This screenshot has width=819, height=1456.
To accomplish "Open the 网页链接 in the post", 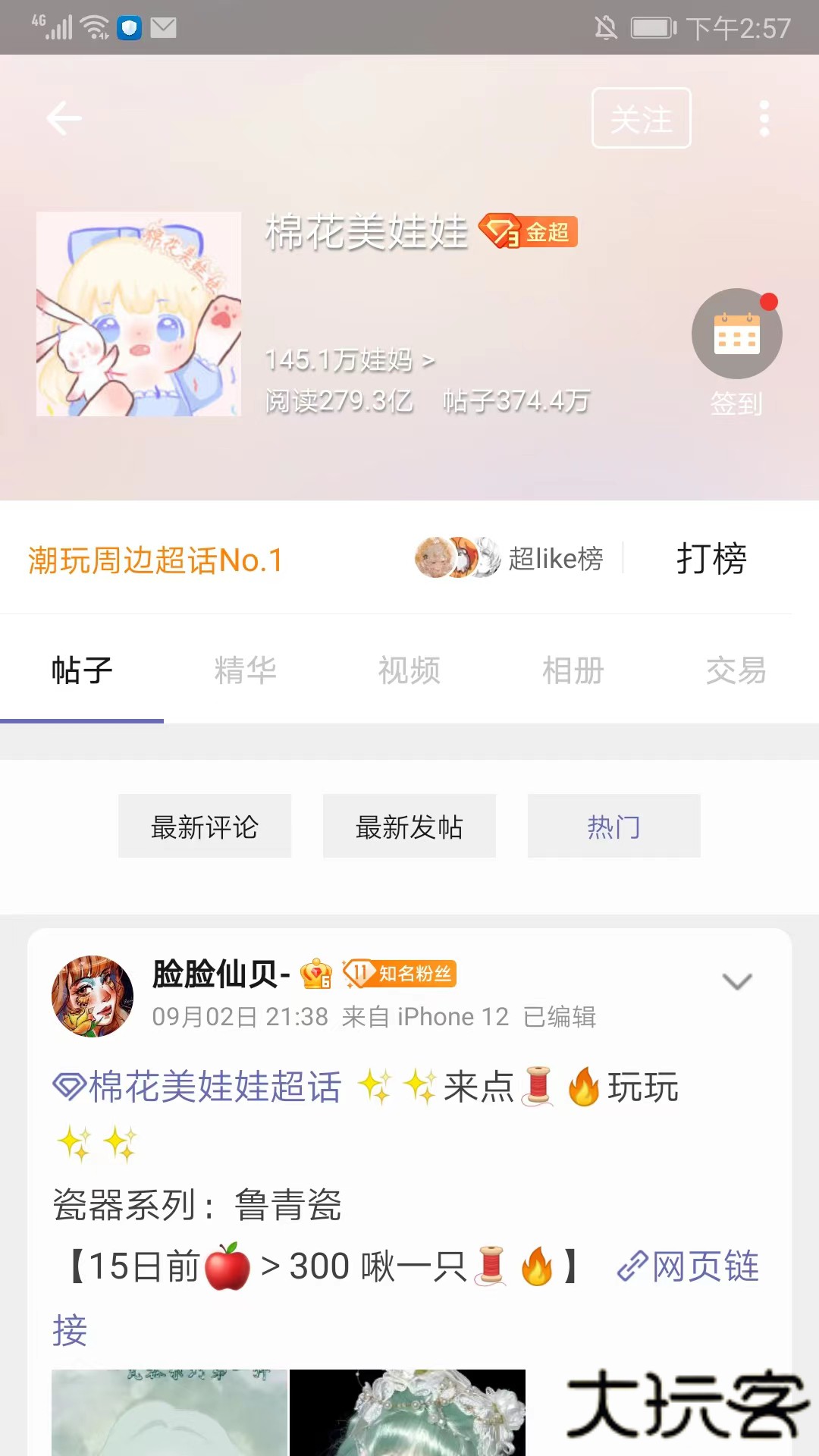I will tap(688, 1266).
